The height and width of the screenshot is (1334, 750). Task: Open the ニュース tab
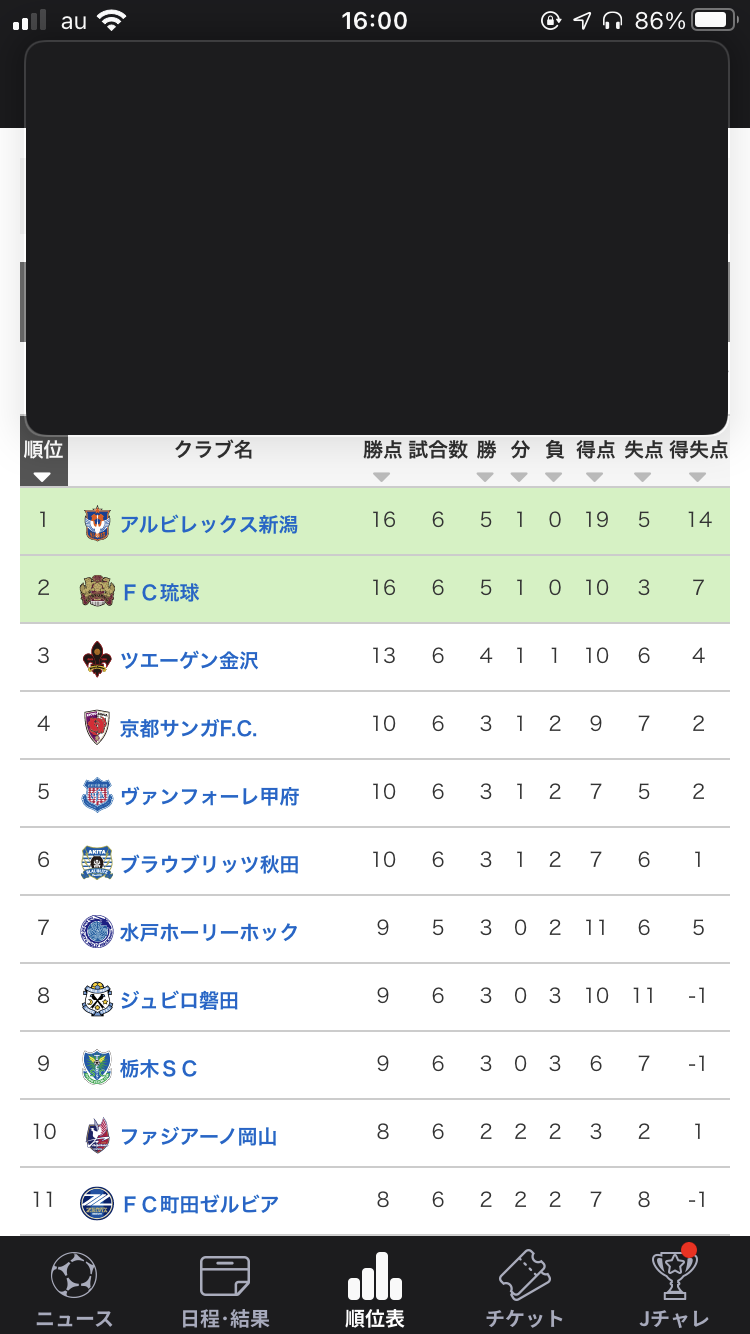75,1288
